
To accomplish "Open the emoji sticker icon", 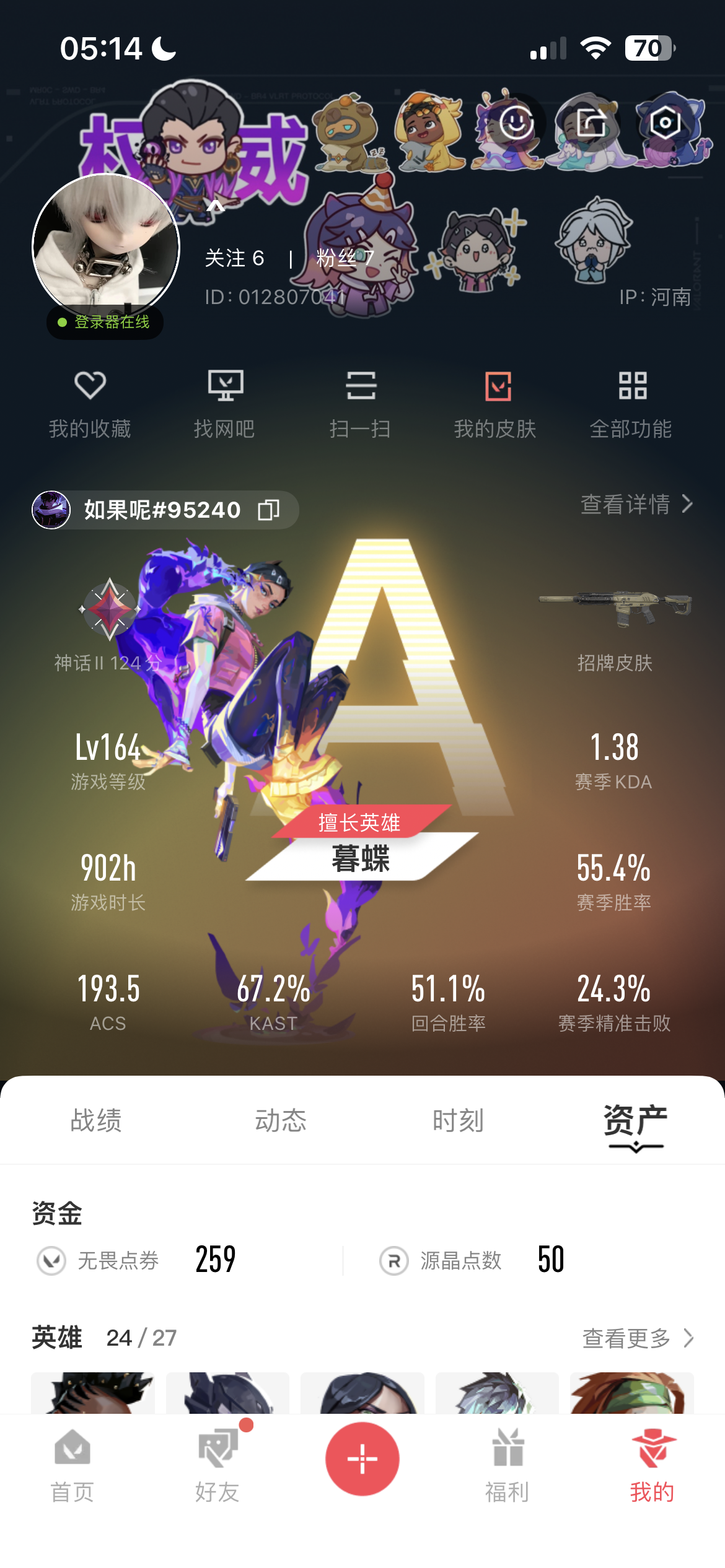I will [516, 123].
